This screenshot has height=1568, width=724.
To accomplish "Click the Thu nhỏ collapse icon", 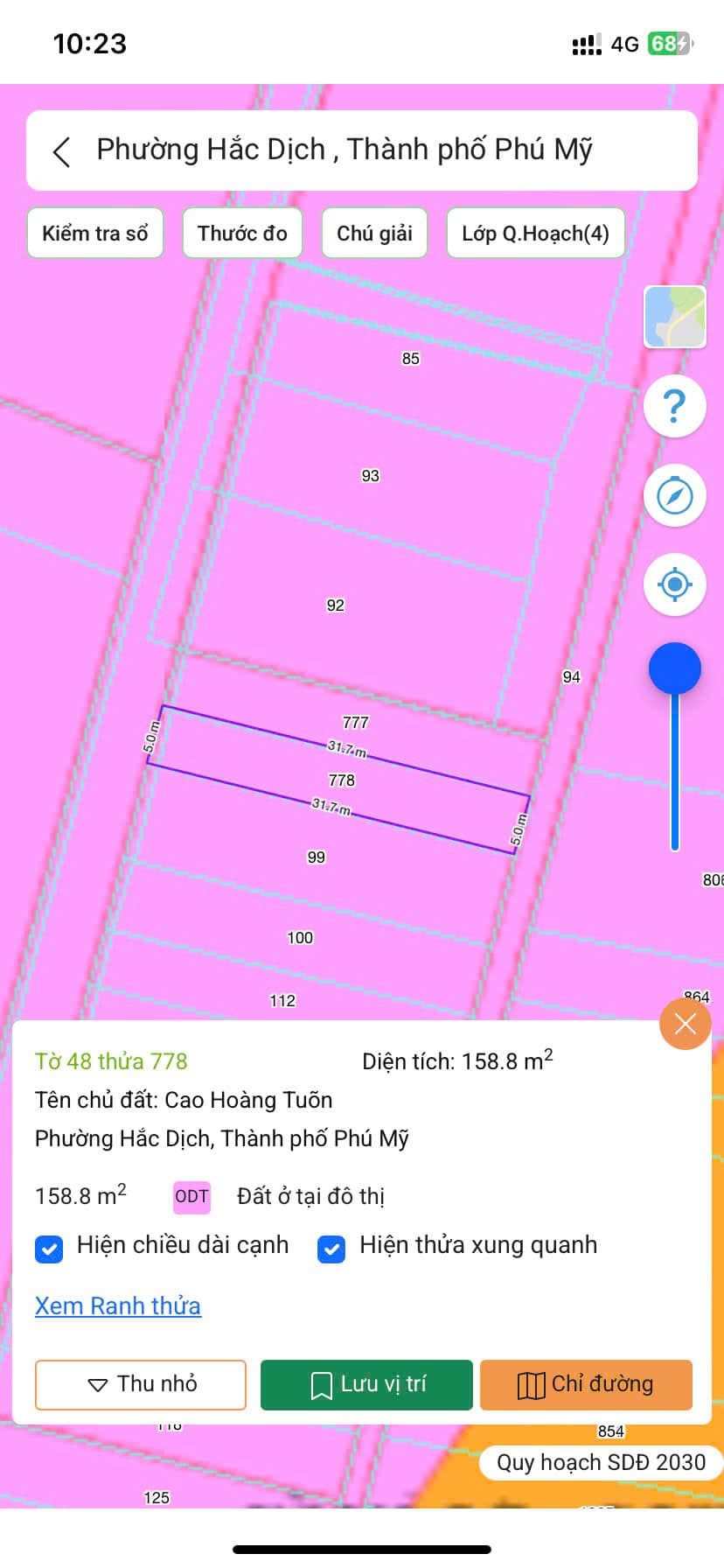I will pos(98,1384).
